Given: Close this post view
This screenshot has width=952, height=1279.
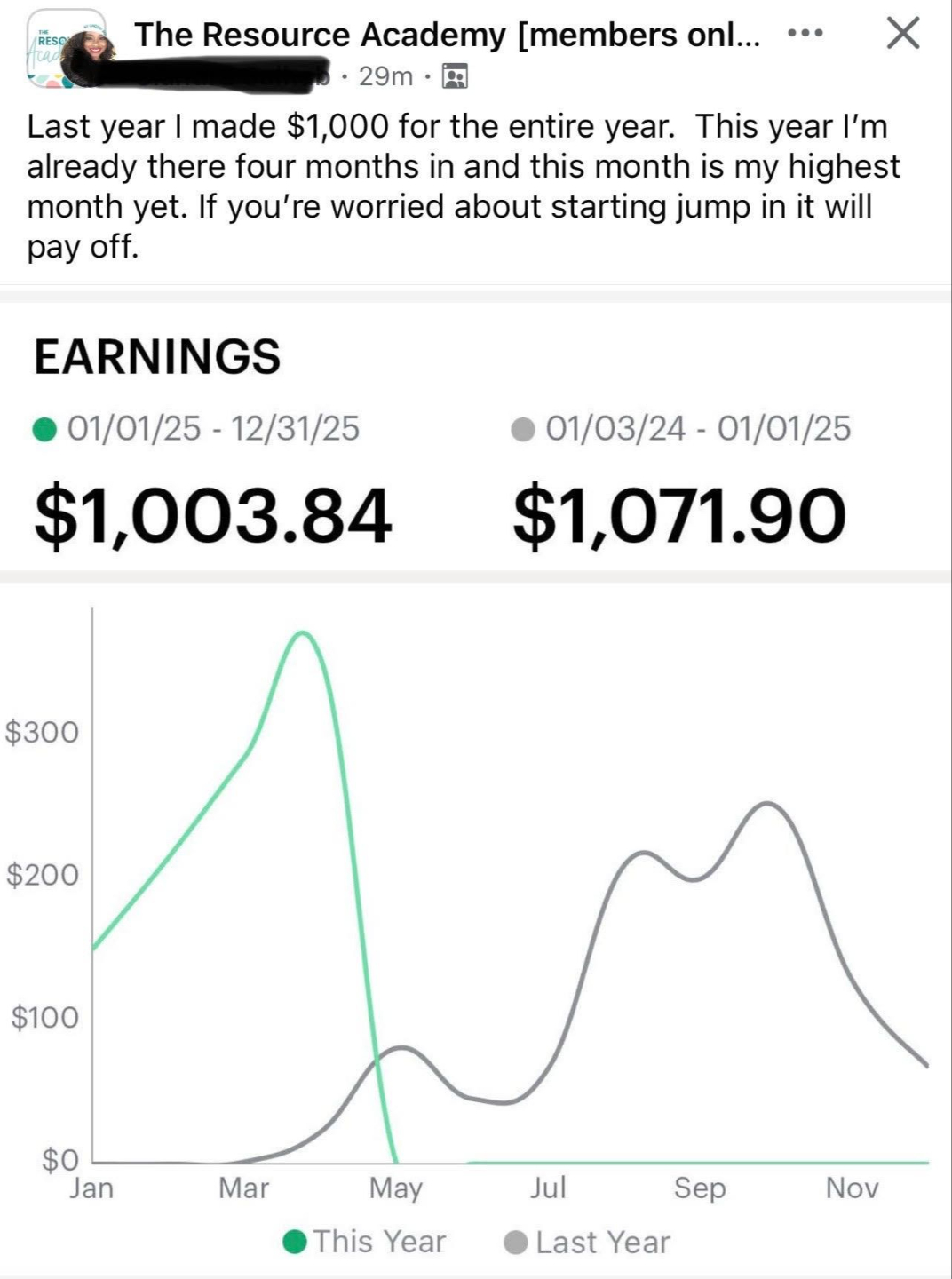Looking at the screenshot, I should pyautogui.click(x=903, y=34).
